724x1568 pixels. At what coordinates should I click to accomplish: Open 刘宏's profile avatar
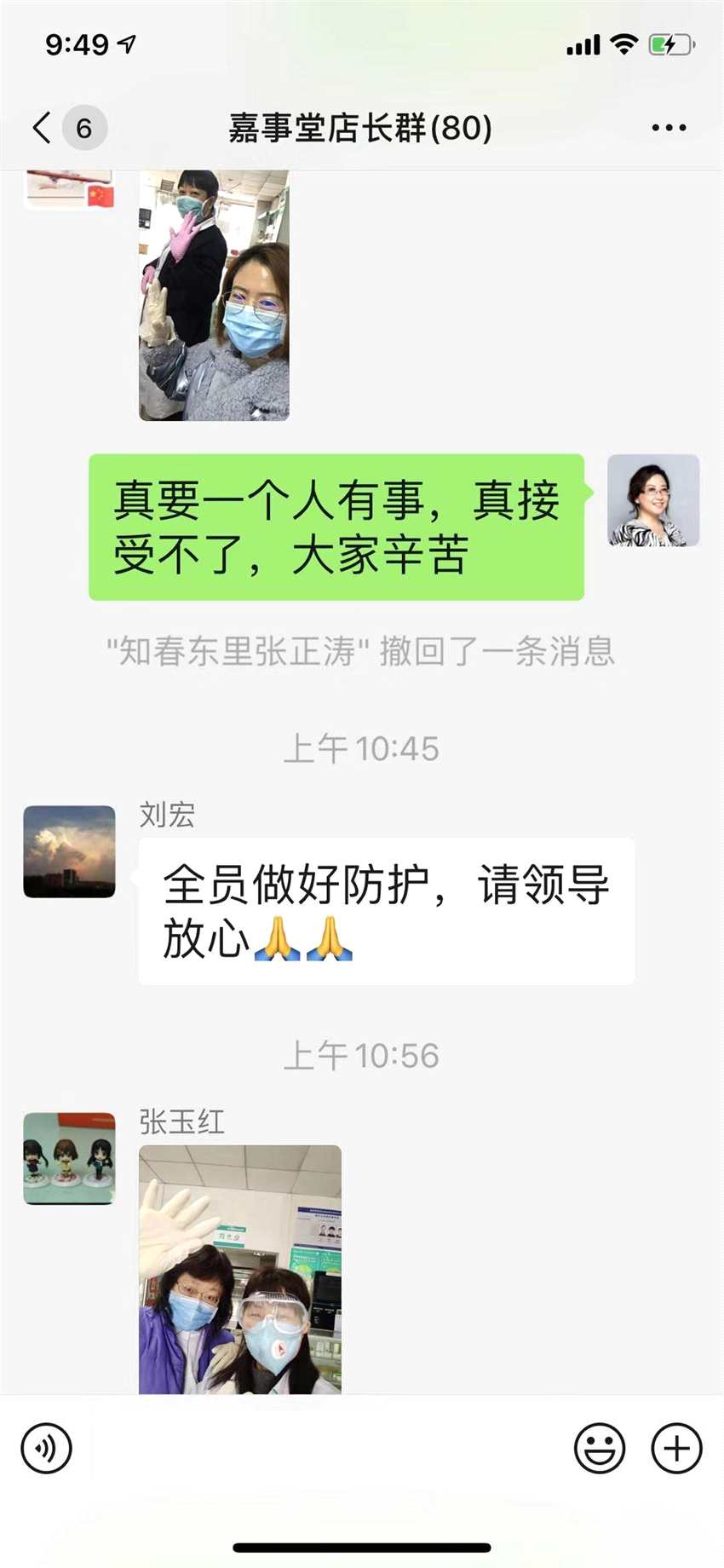[x=69, y=851]
